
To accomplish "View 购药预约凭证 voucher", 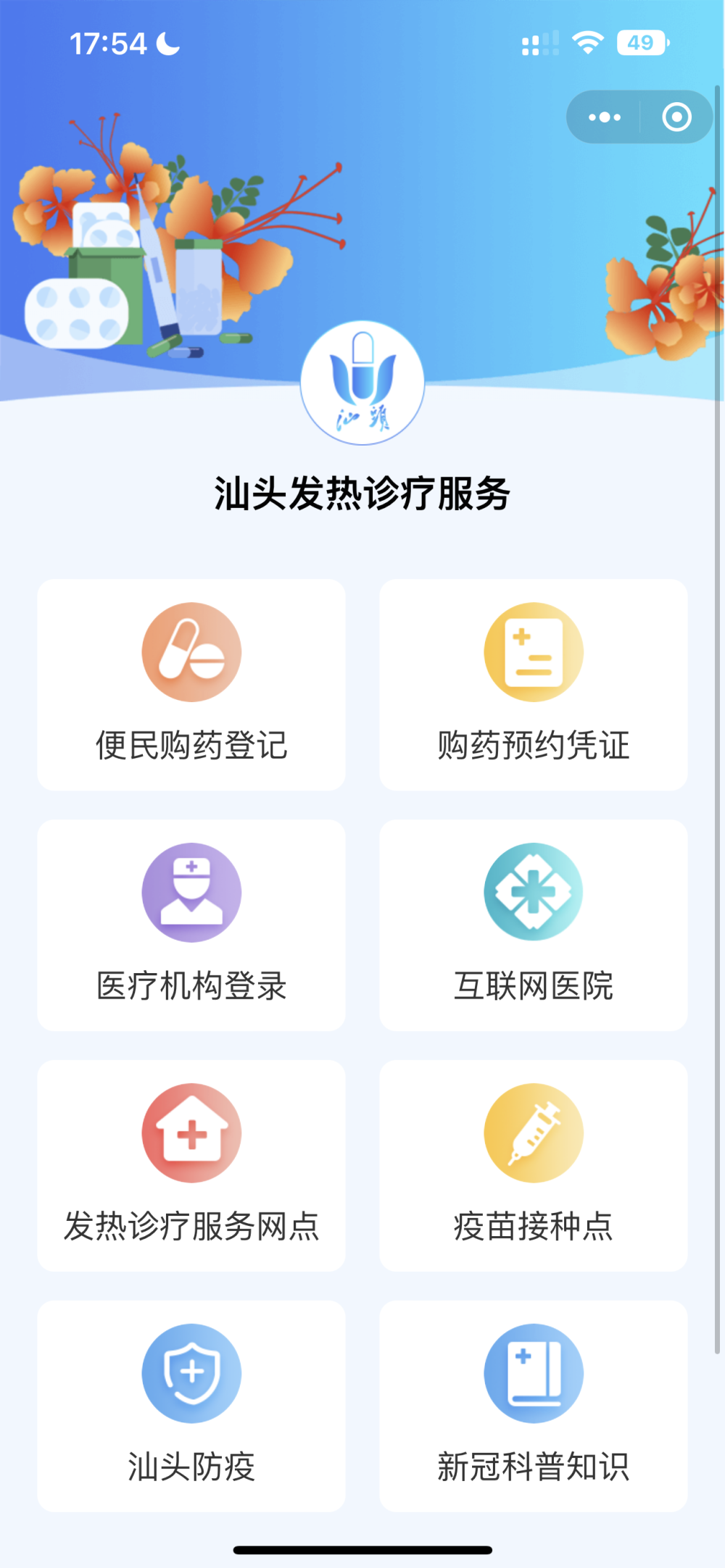I will click(x=534, y=685).
